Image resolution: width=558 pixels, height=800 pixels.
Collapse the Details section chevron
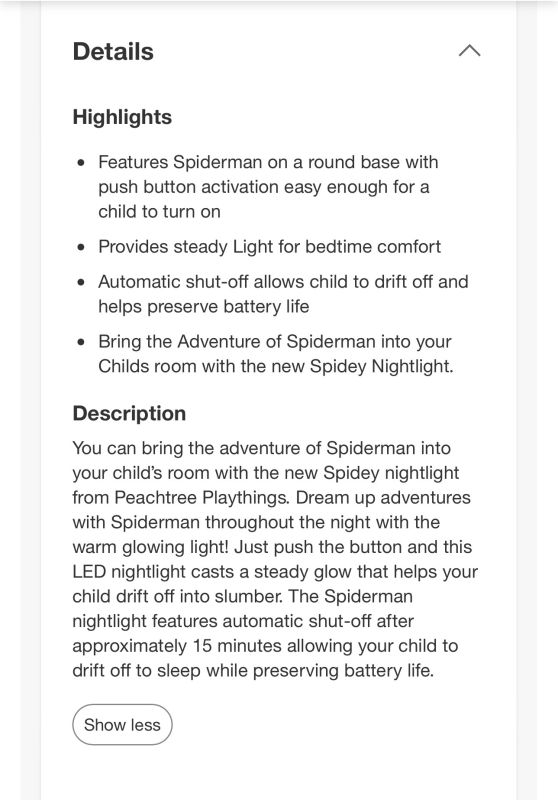tap(469, 51)
